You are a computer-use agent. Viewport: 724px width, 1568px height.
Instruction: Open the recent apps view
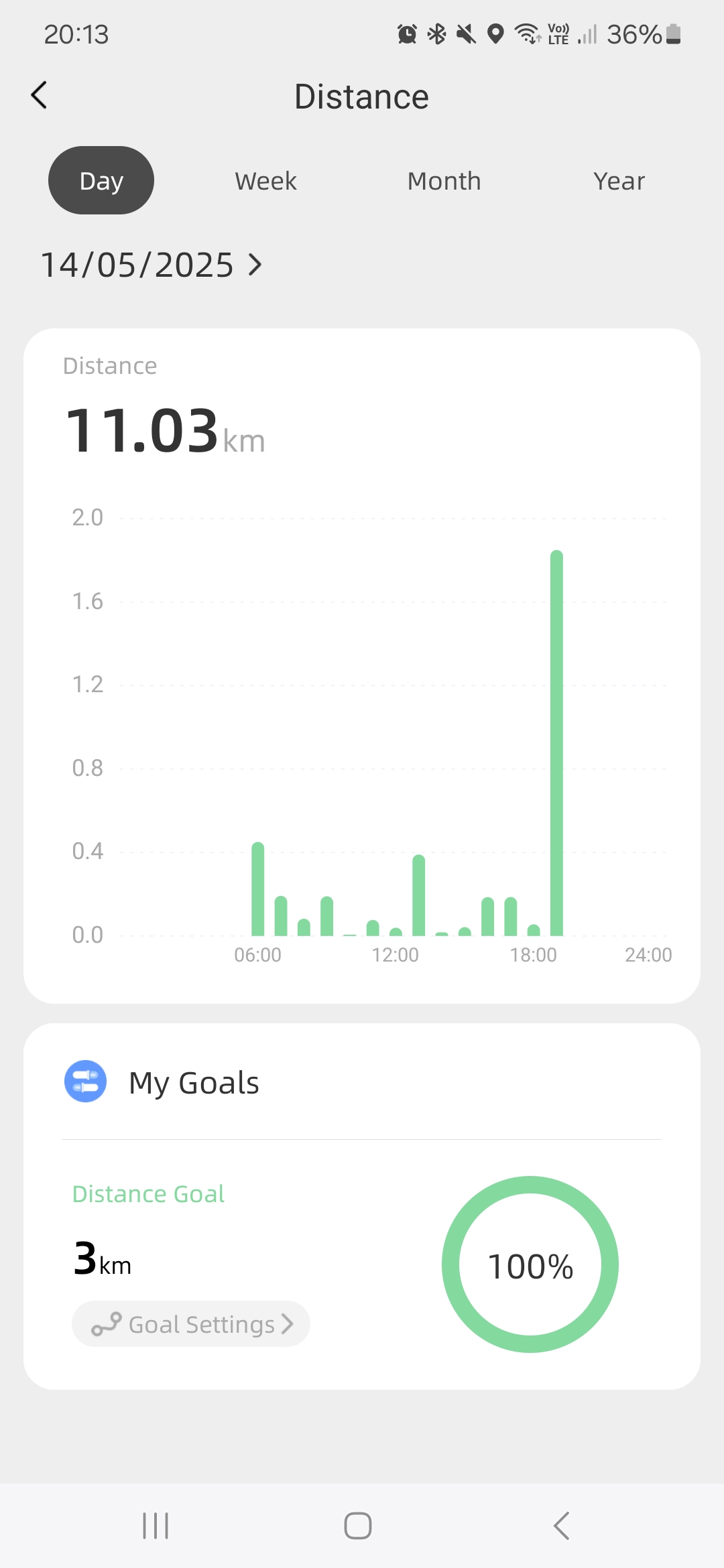(x=156, y=1526)
